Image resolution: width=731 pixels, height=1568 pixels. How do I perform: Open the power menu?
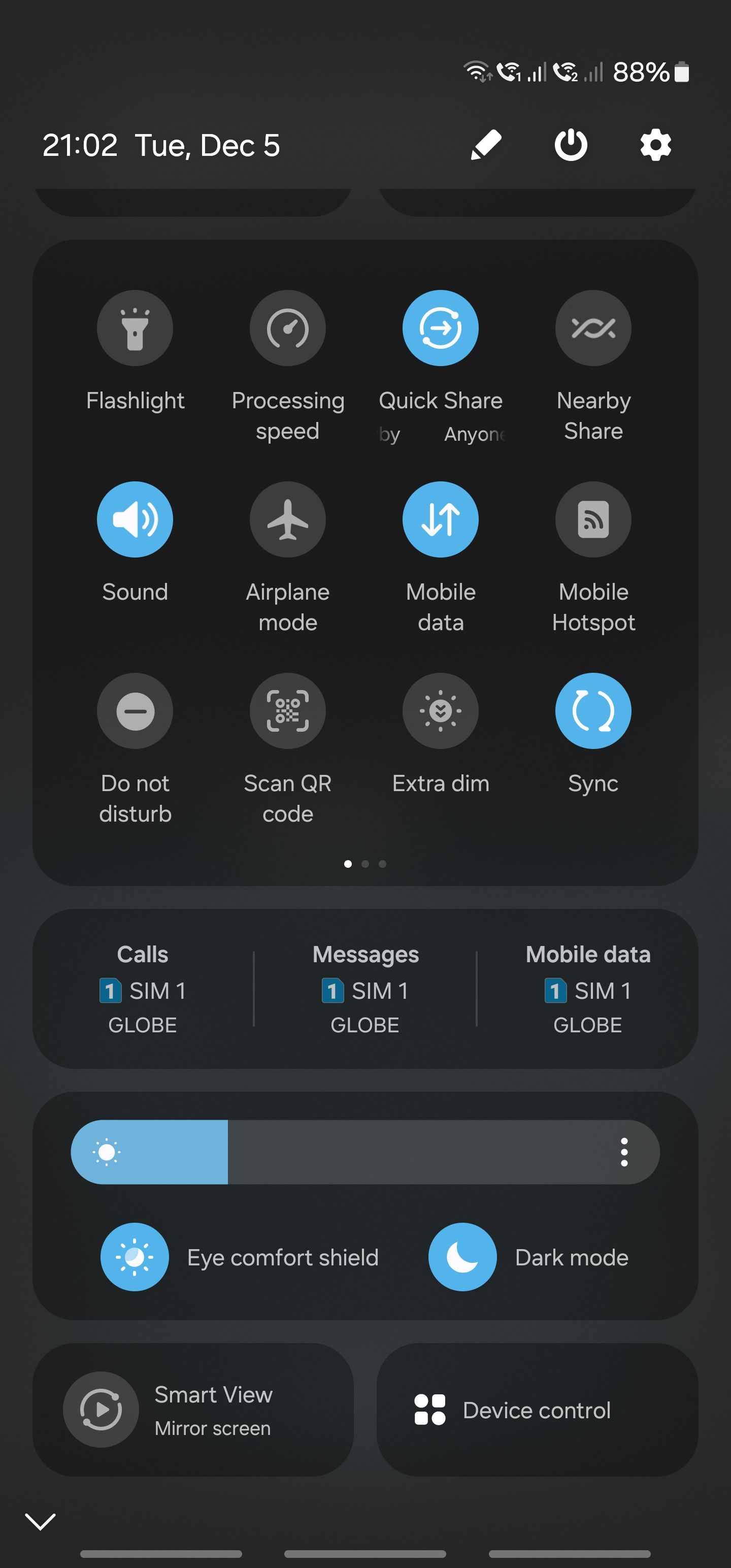click(x=570, y=145)
